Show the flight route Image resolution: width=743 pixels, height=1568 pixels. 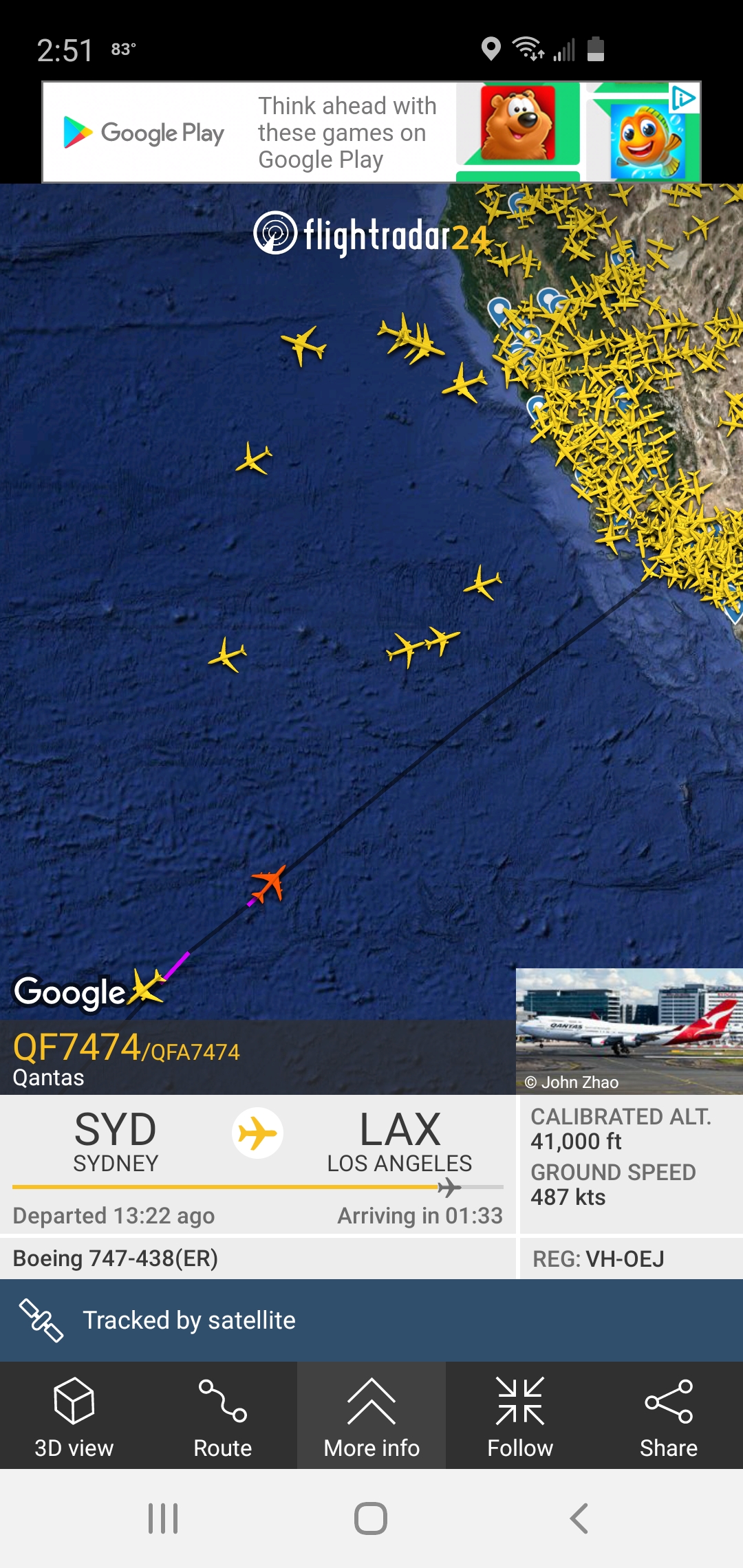222,1417
